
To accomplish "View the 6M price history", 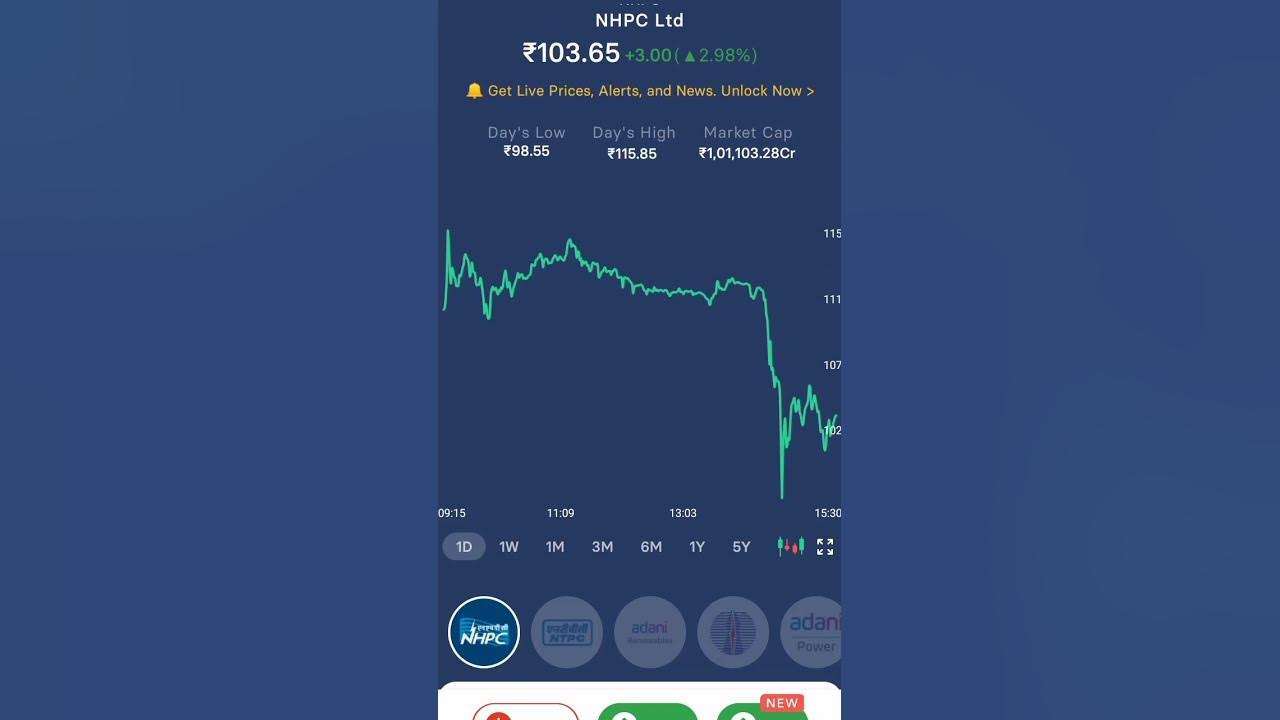I will tap(651, 547).
